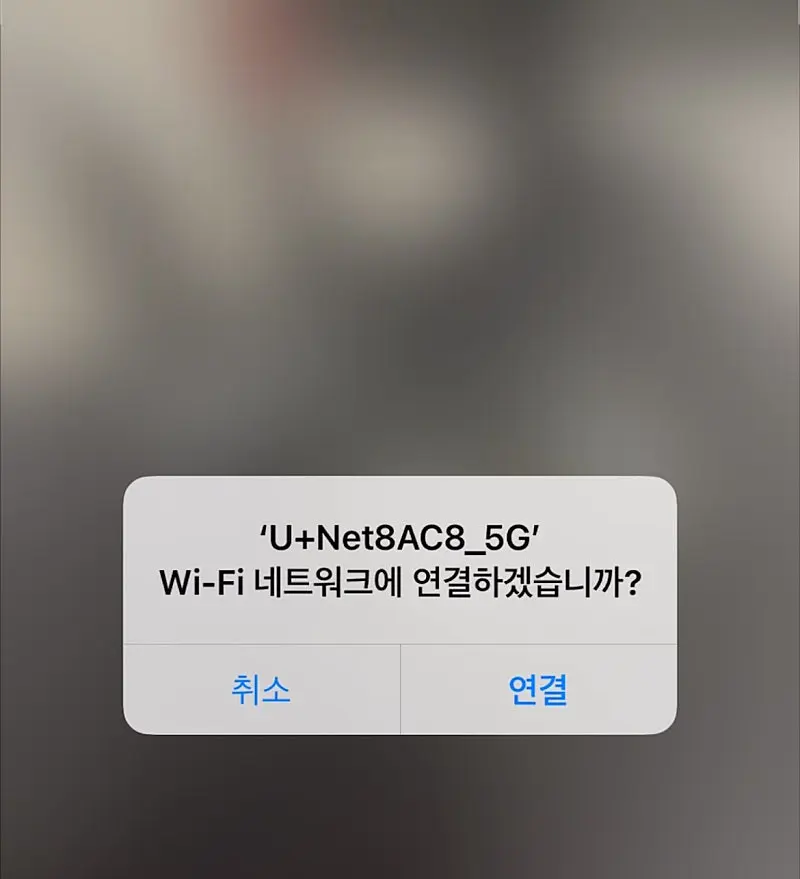Cancel the Wi-Fi connection prompt (취소)
The height and width of the screenshot is (879, 800).
(261, 690)
